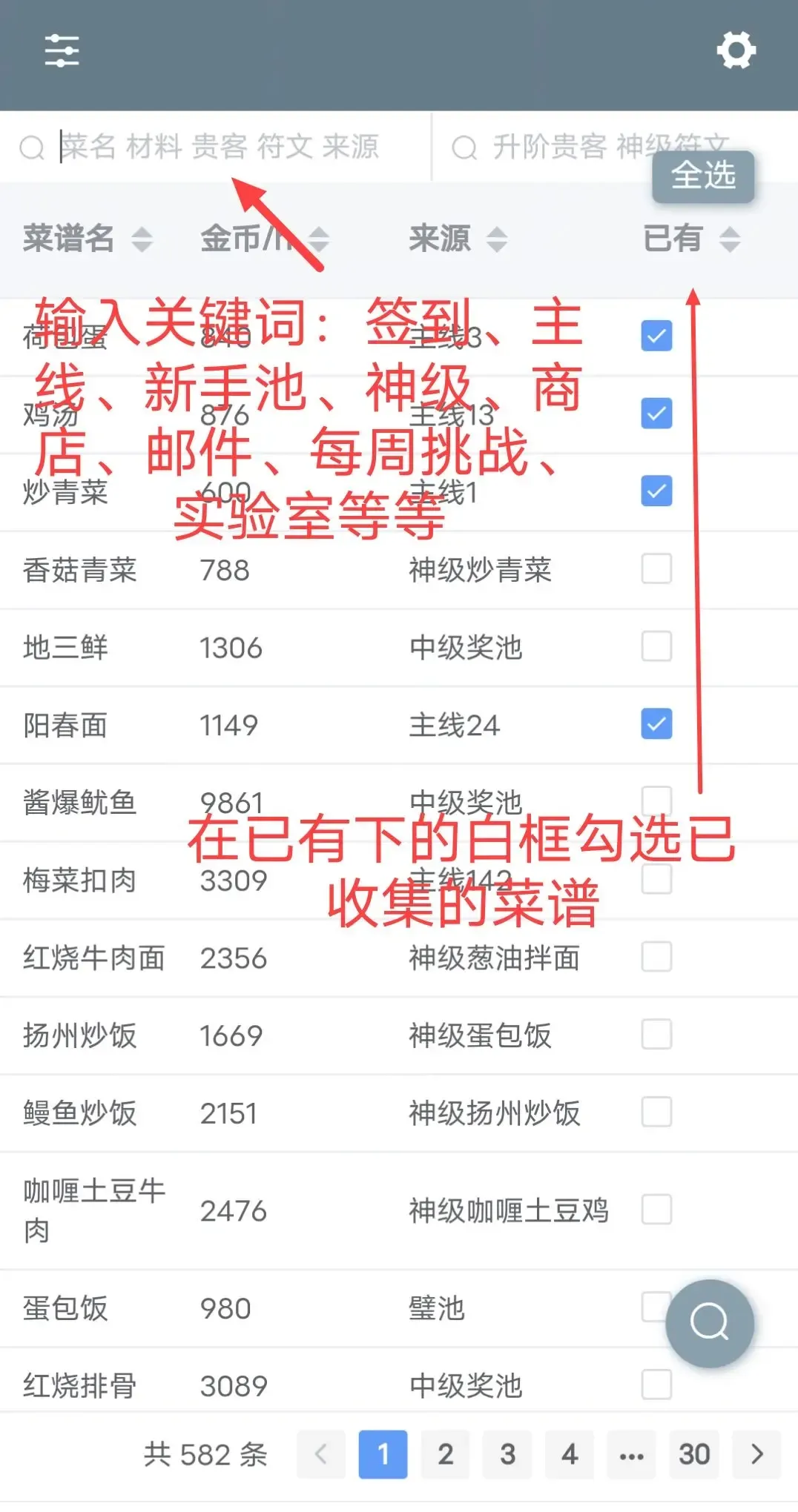
Task: Uncheck the 阳春面 owned checkbox
Action: 656,724
